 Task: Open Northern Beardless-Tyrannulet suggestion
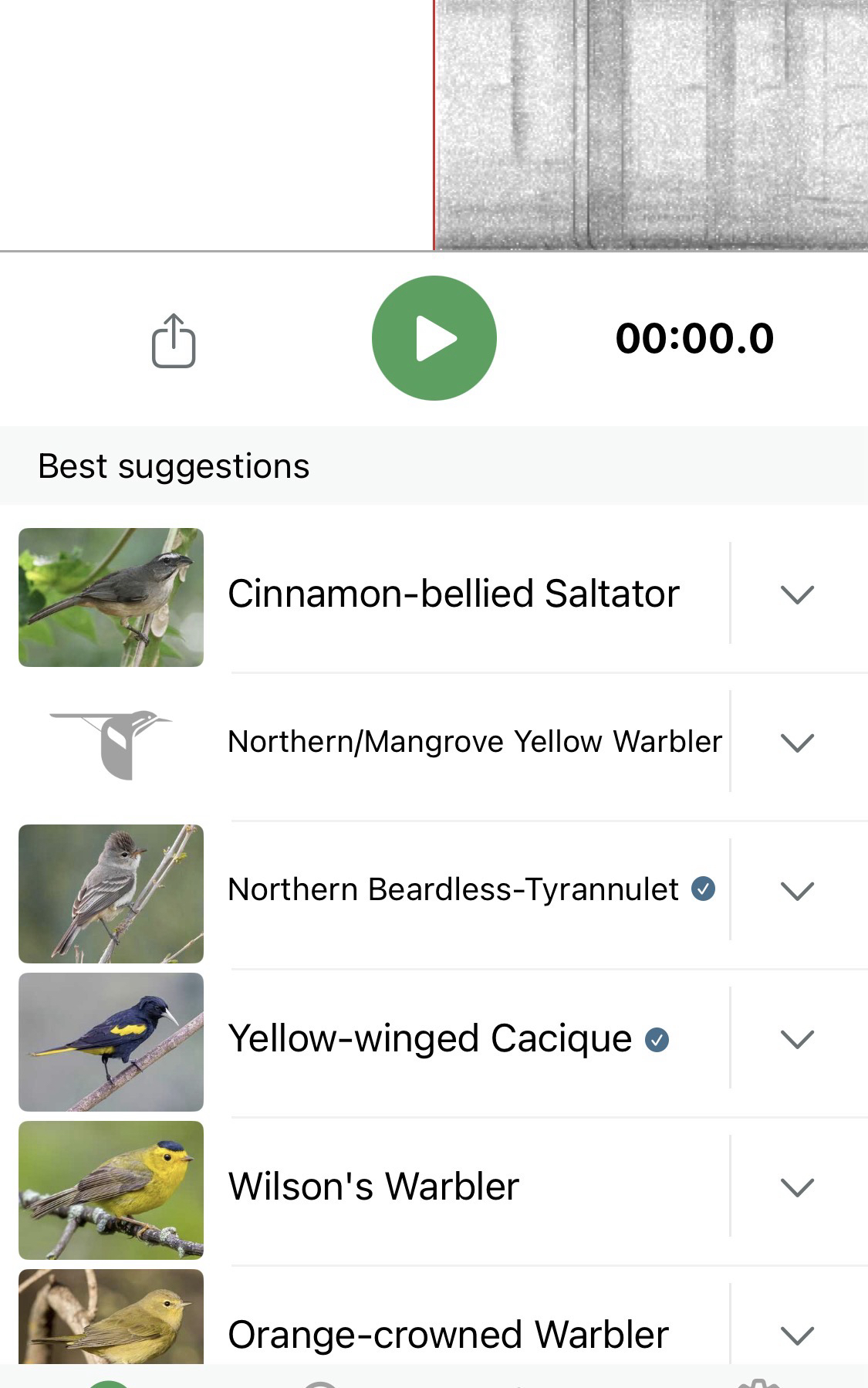[453, 890]
